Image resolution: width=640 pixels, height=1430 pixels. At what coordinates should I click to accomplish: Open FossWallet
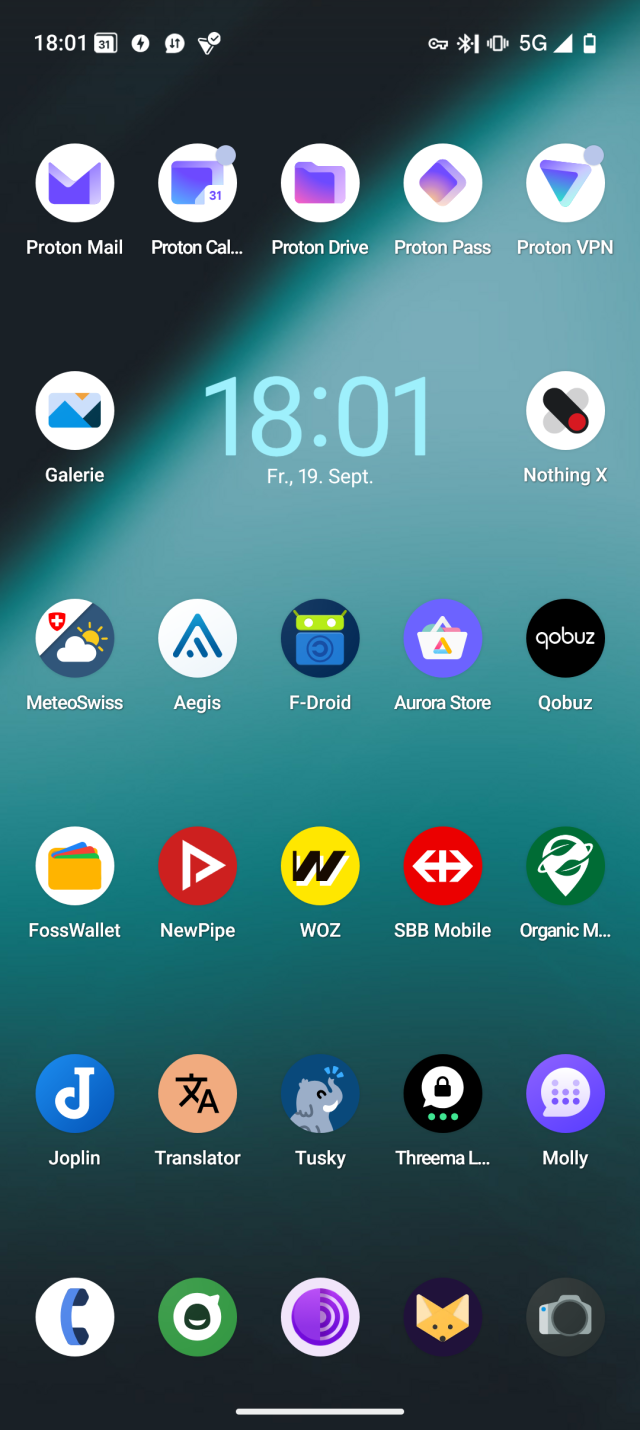(x=75, y=866)
